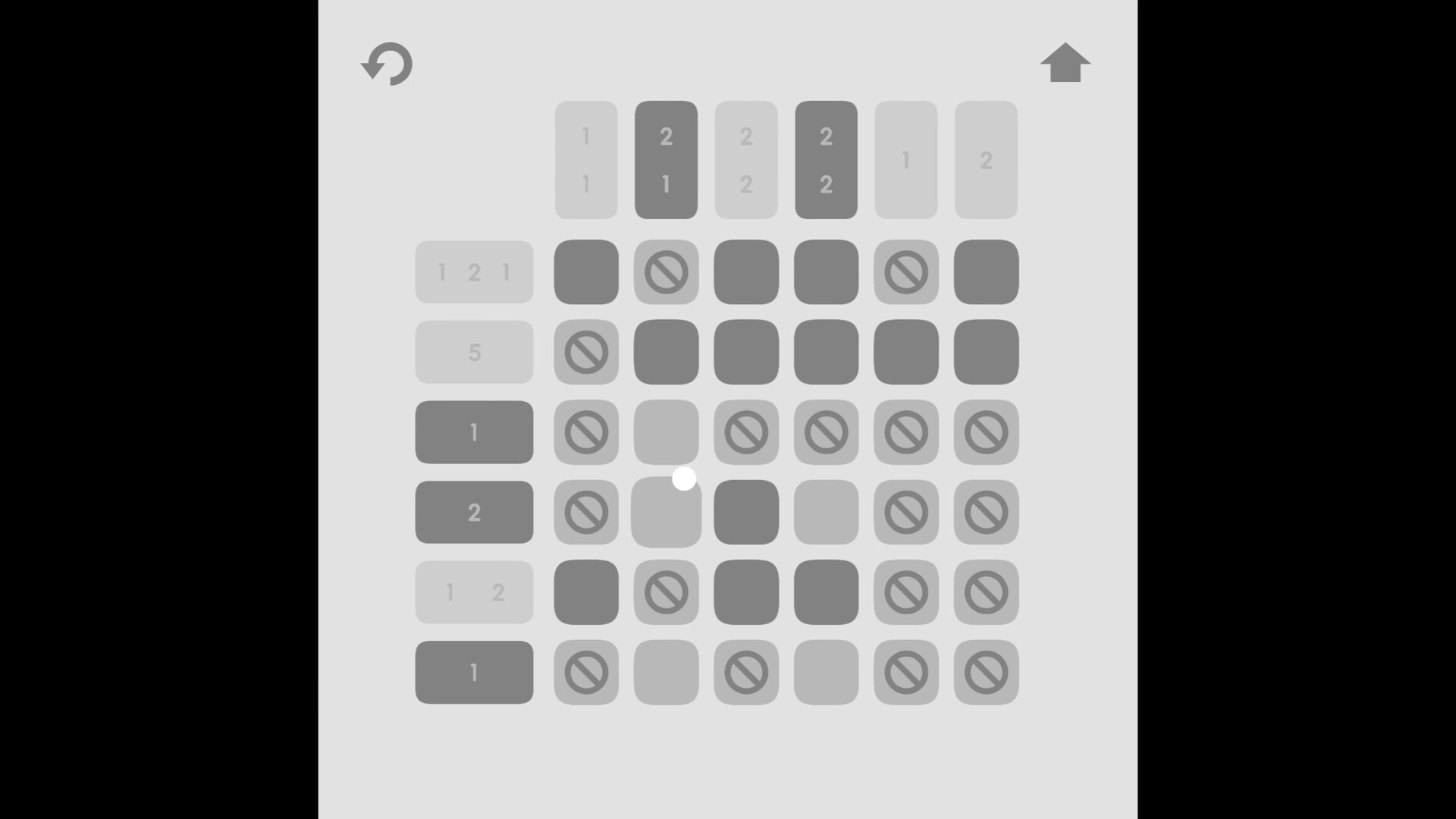Screen dimensions: 1456x819
Task: Fill the empty cell in row 2 under dark column 2 2
Action: 826,512
